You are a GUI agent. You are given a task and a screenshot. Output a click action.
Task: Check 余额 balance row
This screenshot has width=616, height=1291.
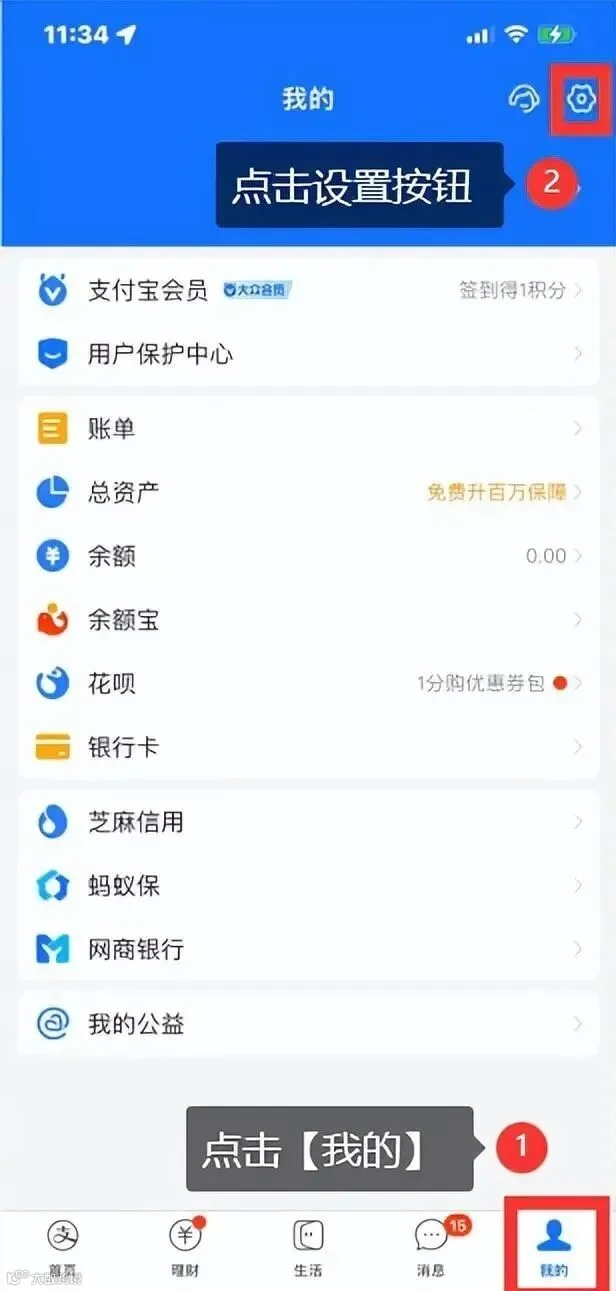click(308, 556)
